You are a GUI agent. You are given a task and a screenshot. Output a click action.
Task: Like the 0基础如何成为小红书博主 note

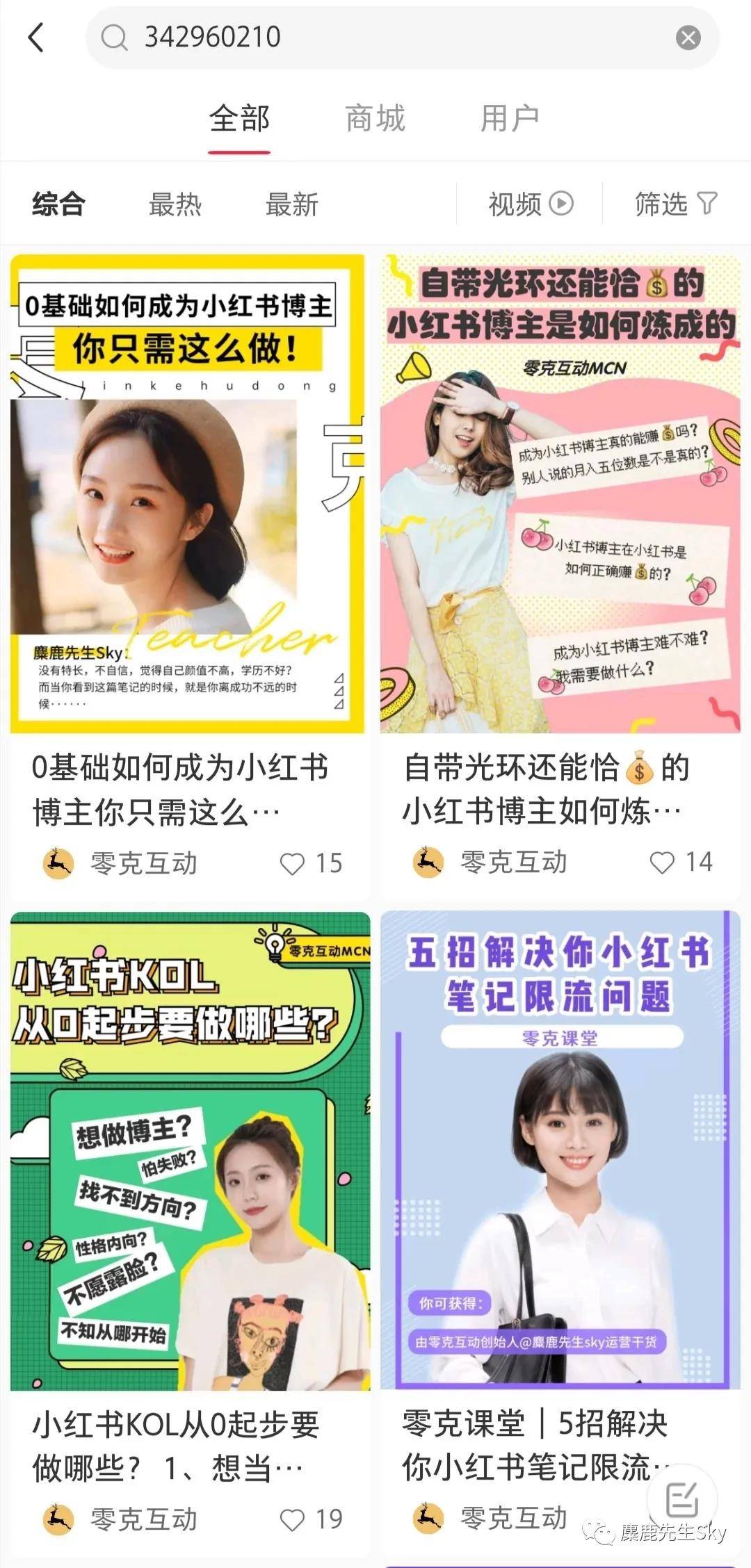point(292,864)
